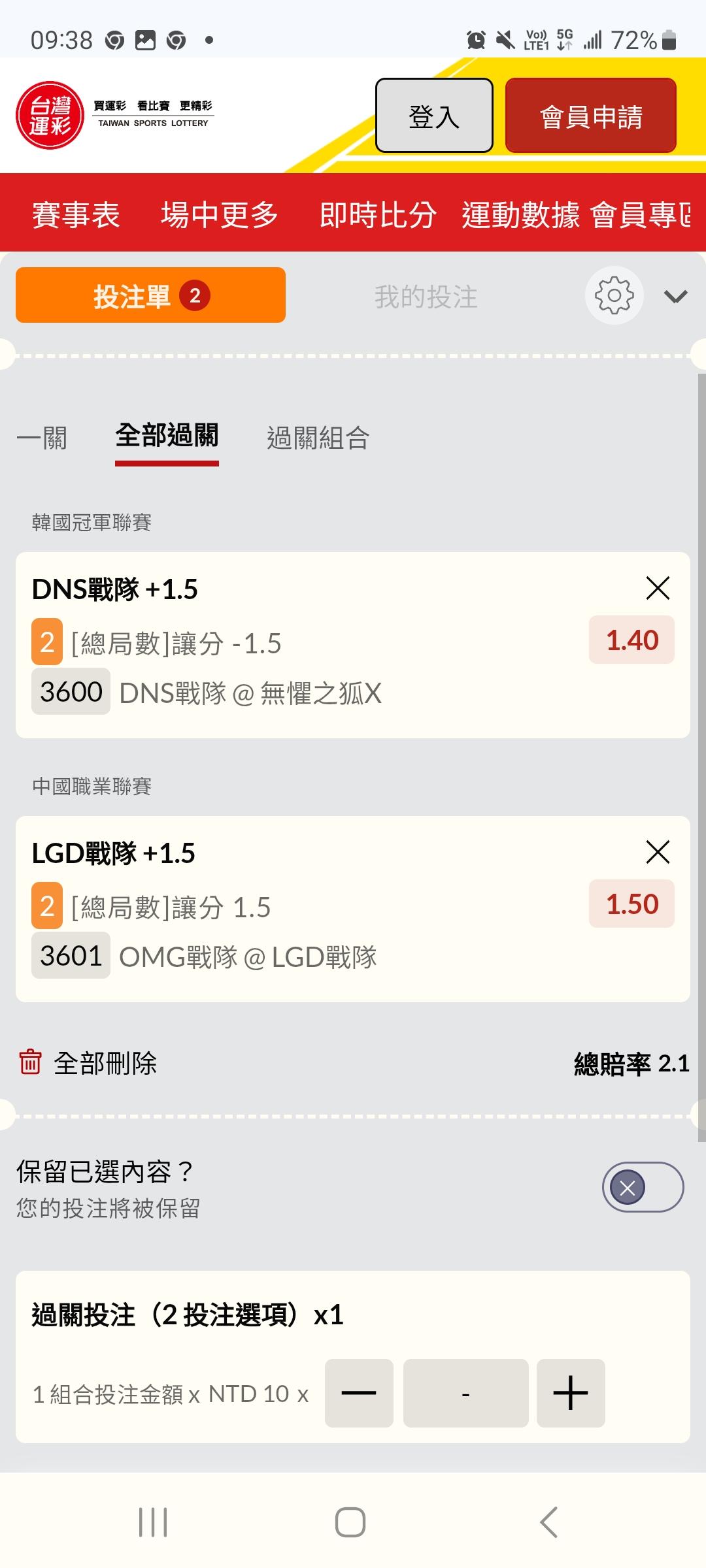Switch to 我的投注 tab

point(426,297)
